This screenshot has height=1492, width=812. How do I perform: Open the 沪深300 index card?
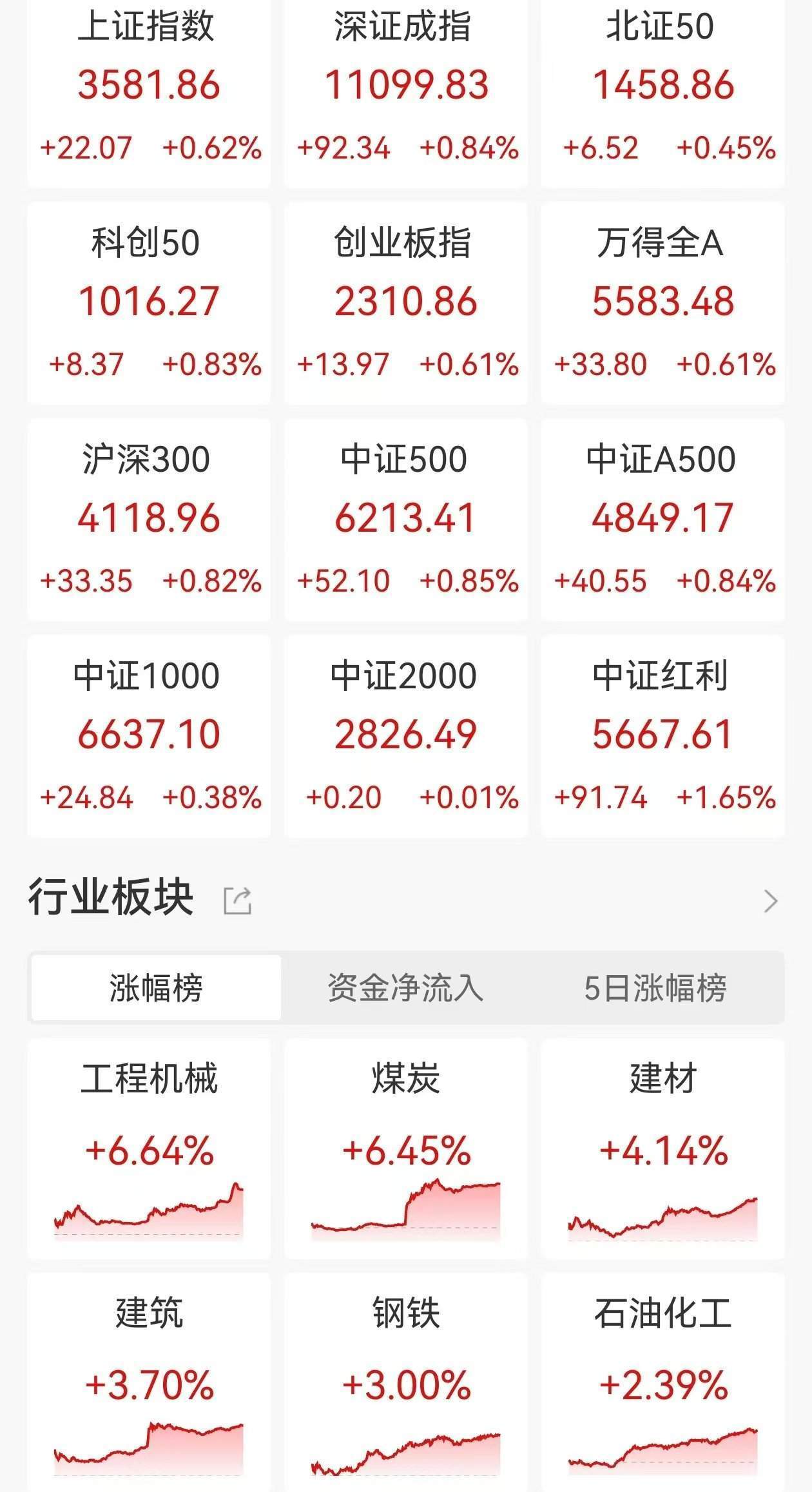(149, 519)
